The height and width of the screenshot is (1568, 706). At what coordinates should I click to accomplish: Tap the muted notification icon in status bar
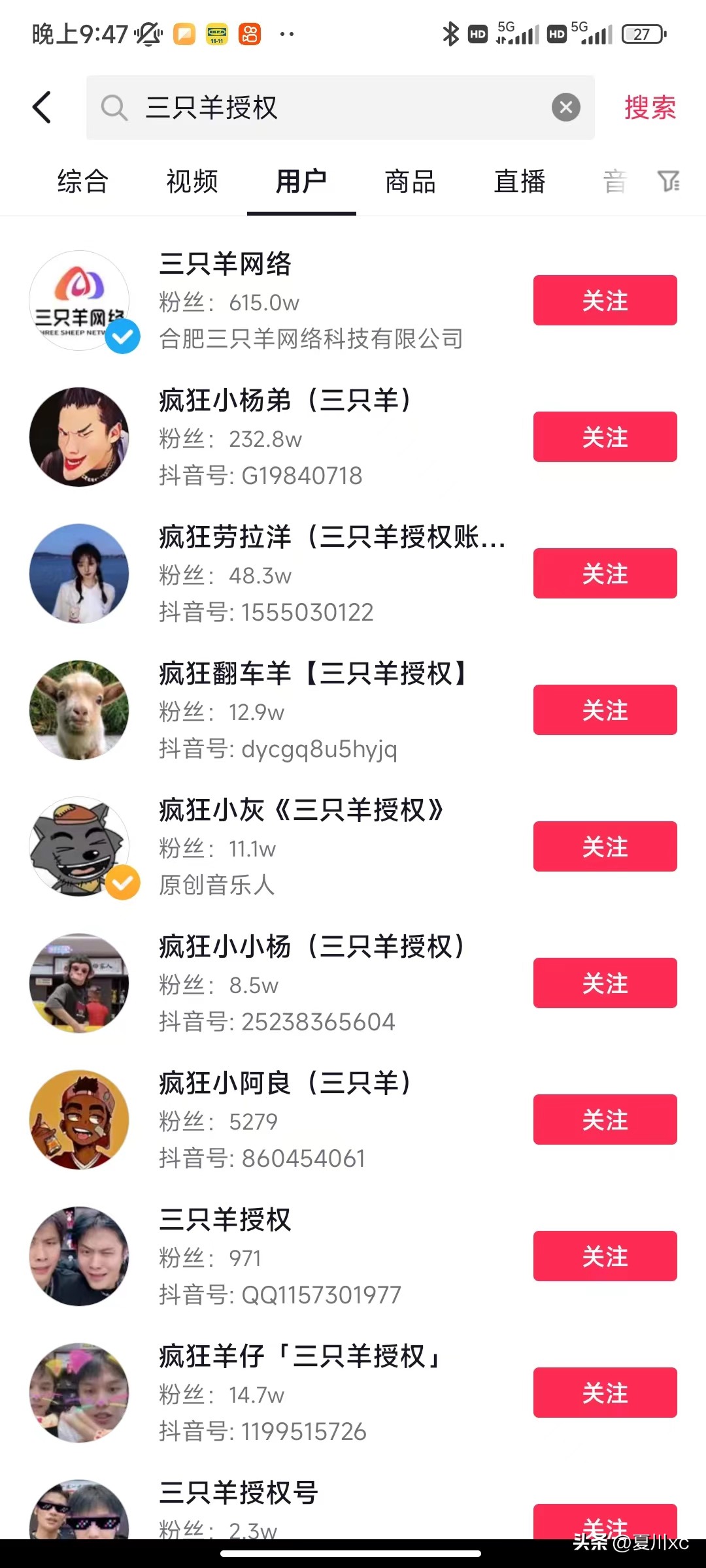[147, 33]
